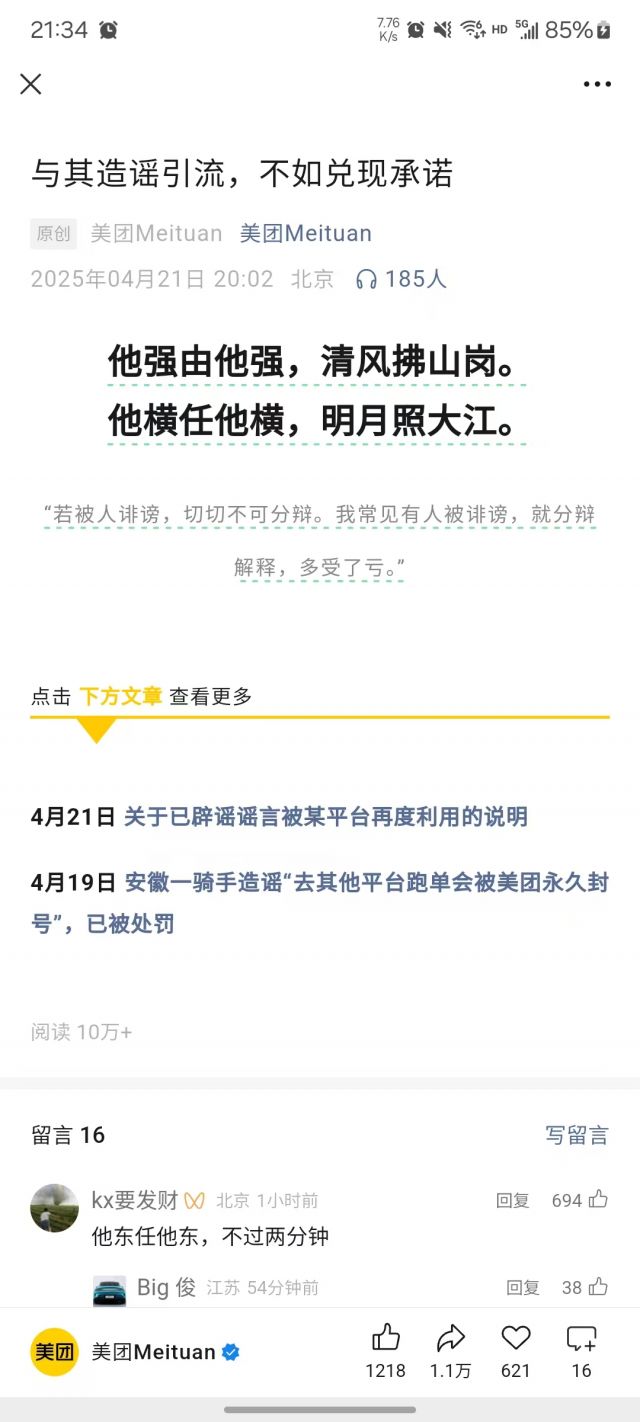The height and width of the screenshot is (1422, 640).
Task: Like kx要发财's comment
Action: [x=580, y=1200]
